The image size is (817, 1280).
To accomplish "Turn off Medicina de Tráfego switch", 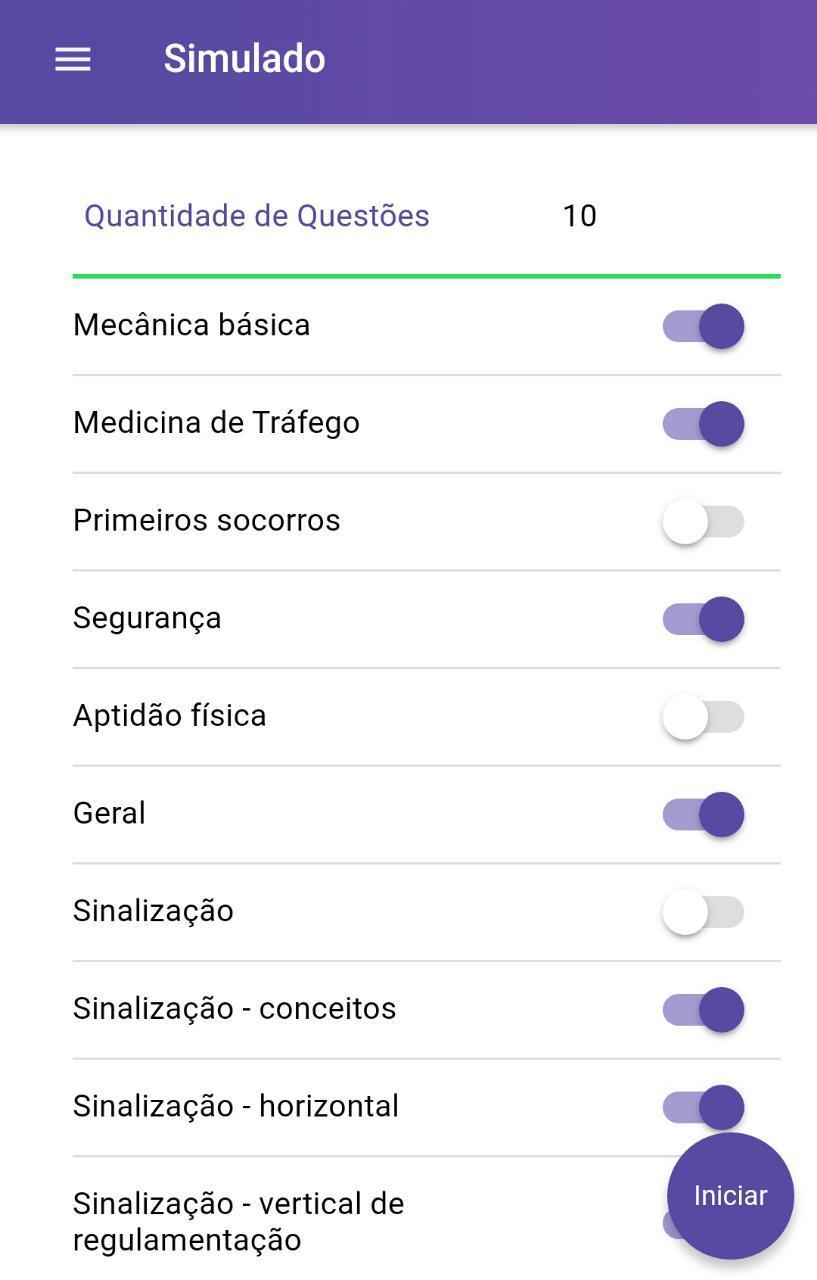I will tap(704, 423).
